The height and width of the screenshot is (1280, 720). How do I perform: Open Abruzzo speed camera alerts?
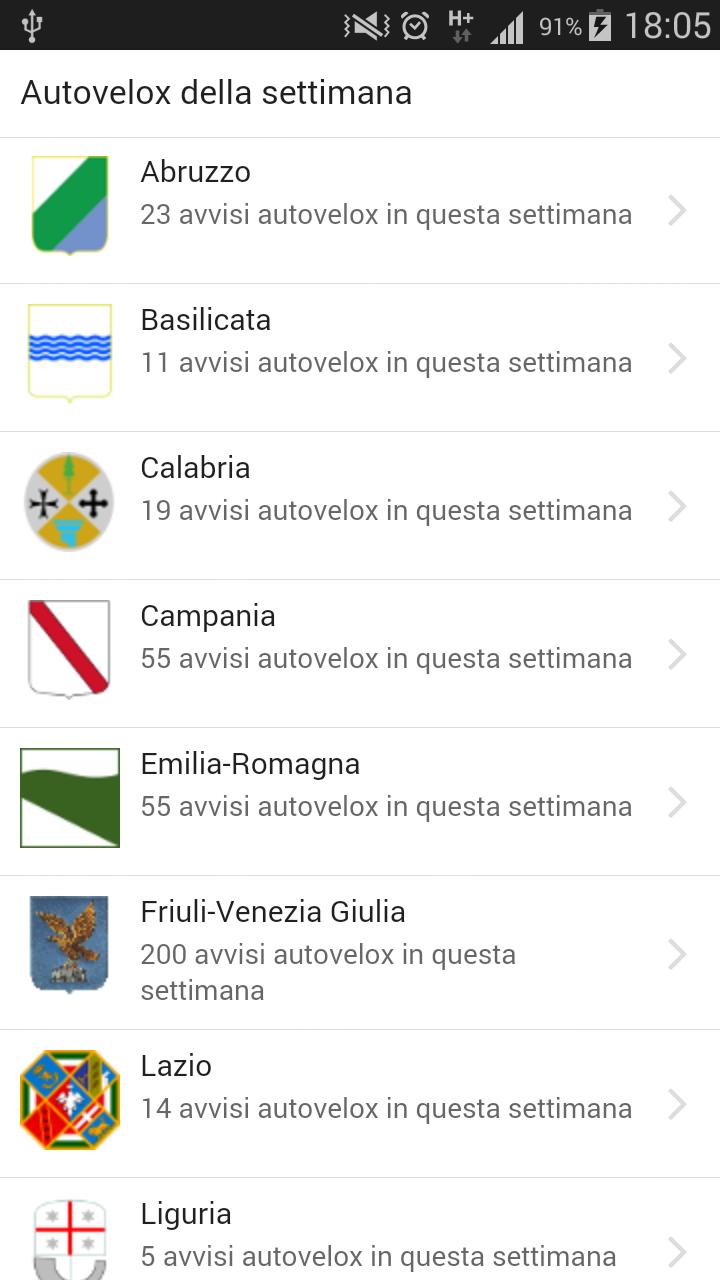click(x=360, y=211)
